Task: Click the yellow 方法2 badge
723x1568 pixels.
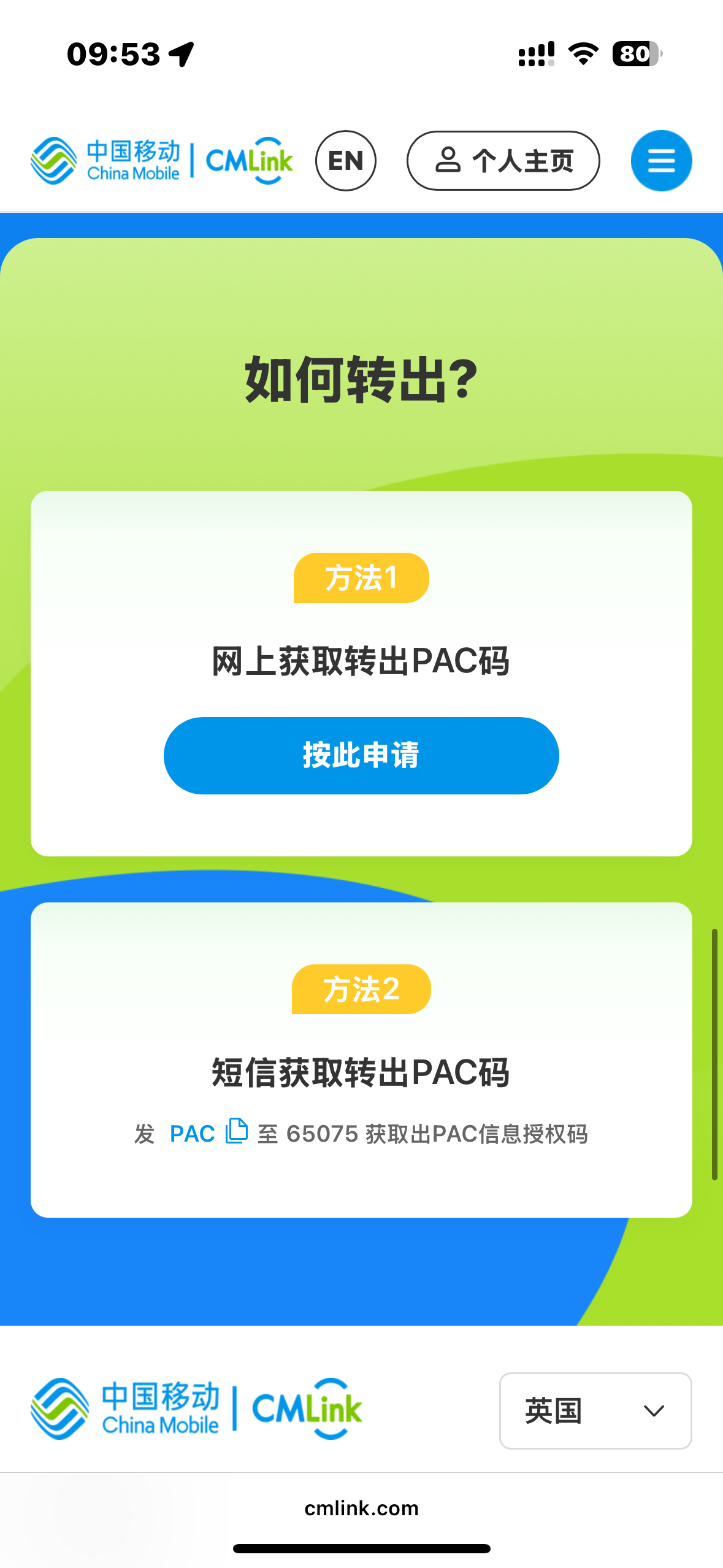Action: coord(361,988)
